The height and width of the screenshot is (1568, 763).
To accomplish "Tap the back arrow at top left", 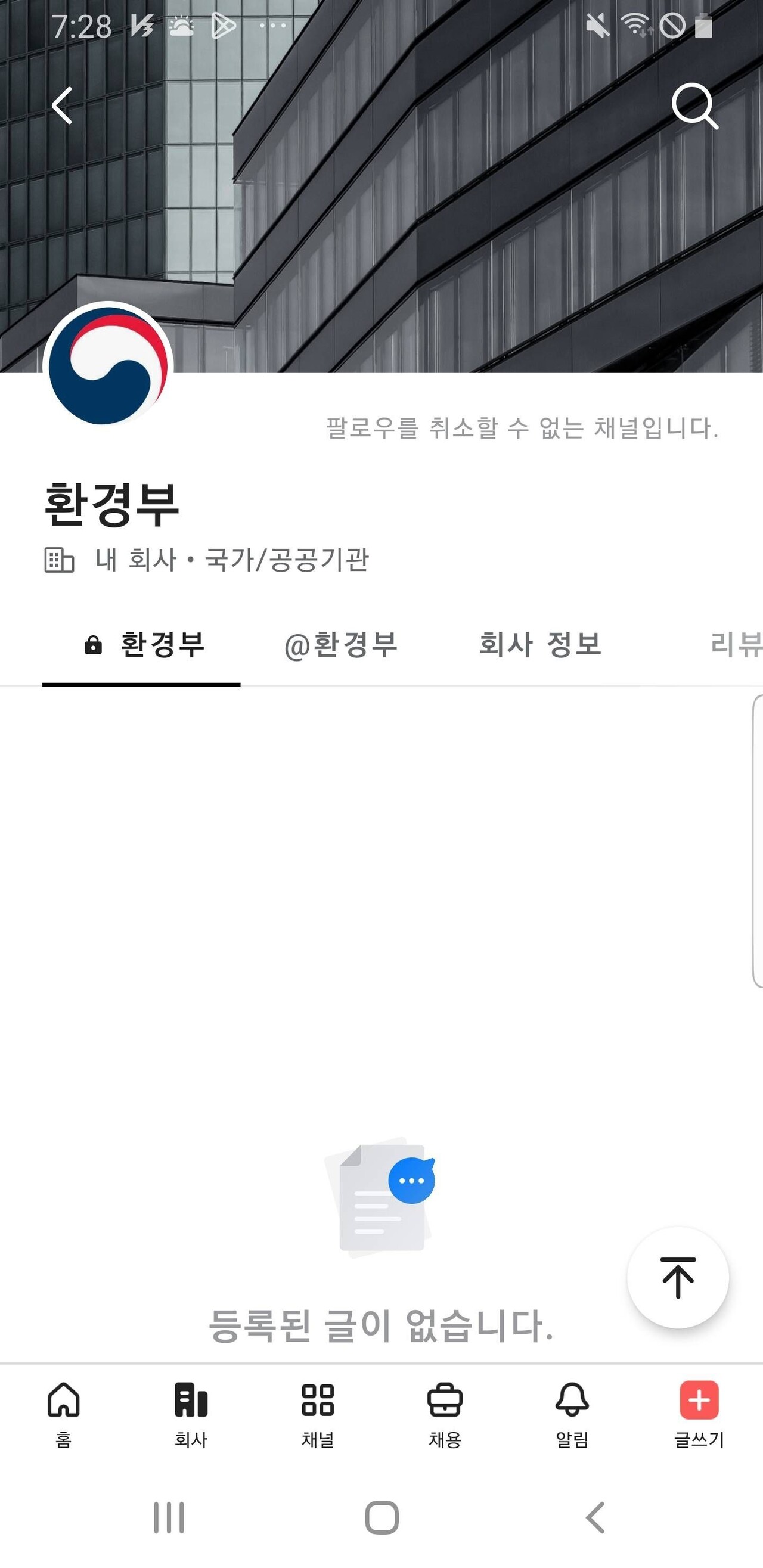I will tap(63, 107).
